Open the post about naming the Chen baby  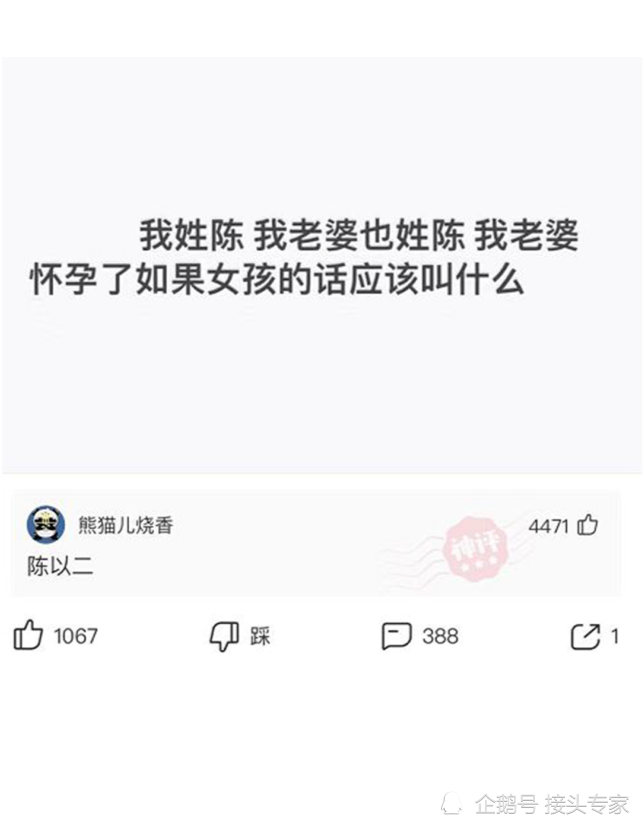320,258
